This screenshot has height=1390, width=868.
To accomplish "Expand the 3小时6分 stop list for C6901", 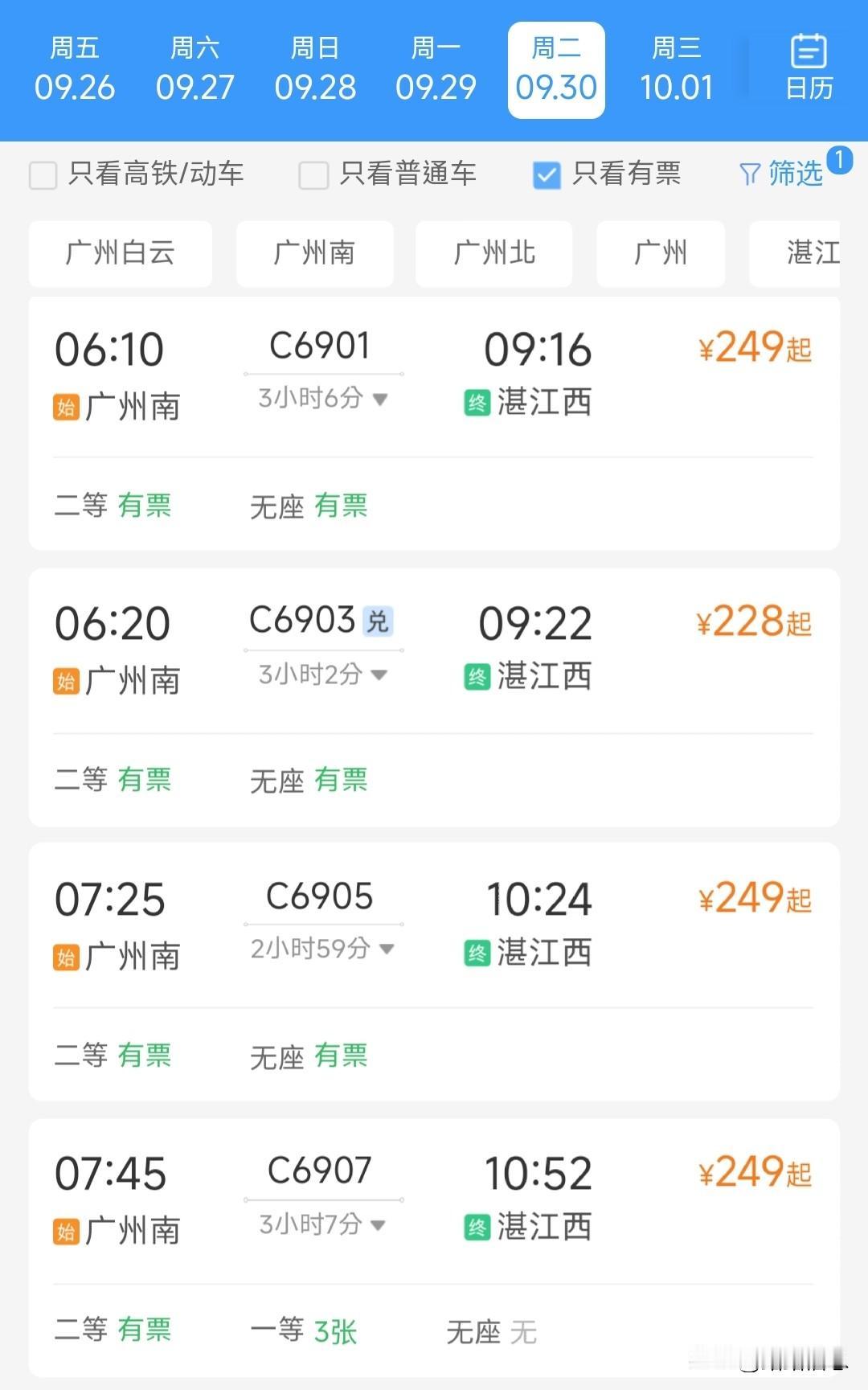I will pyautogui.click(x=322, y=398).
